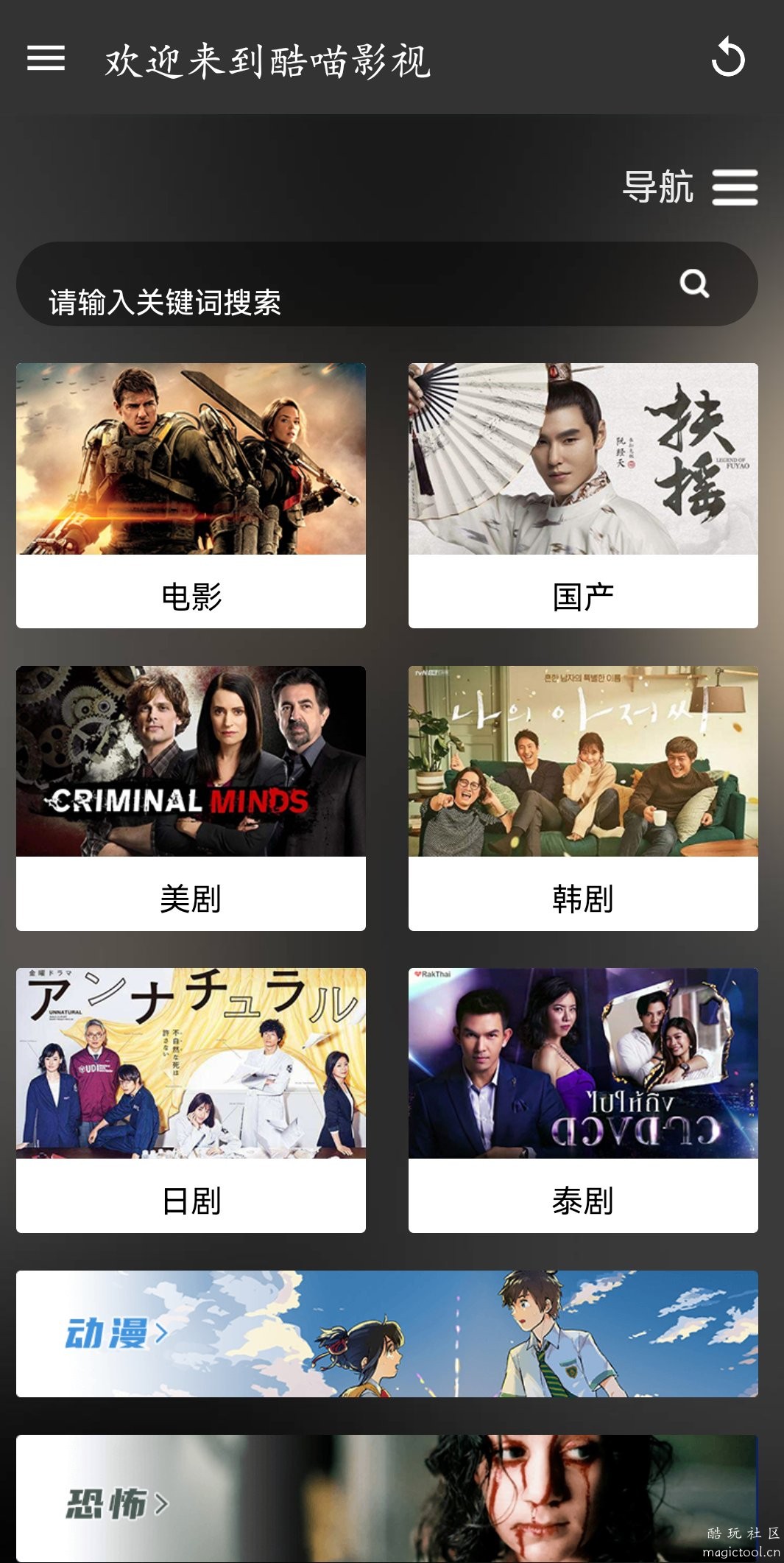Open the 恐怖 banner
Image resolution: width=784 pixels, height=1563 pixels.
coord(387,1497)
